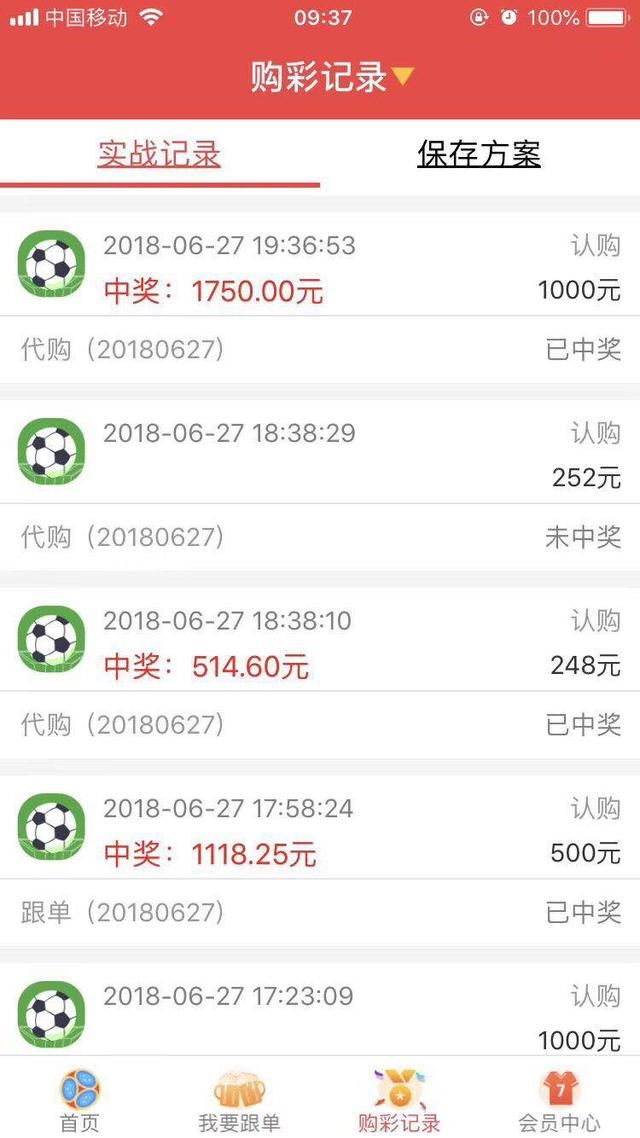Expand the 购彩记录 title dropdown
This screenshot has height=1138, width=640.
(330, 77)
